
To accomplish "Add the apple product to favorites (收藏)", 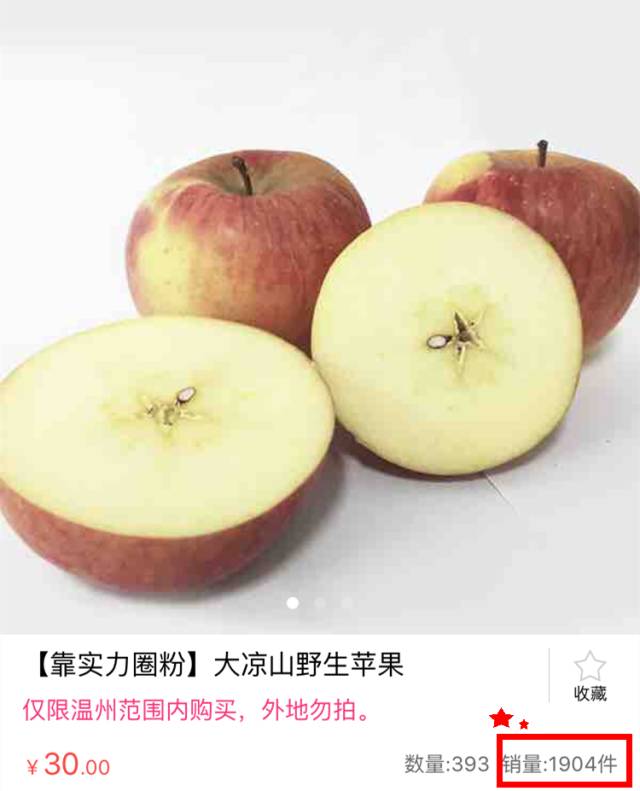I will tap(590, 676).
